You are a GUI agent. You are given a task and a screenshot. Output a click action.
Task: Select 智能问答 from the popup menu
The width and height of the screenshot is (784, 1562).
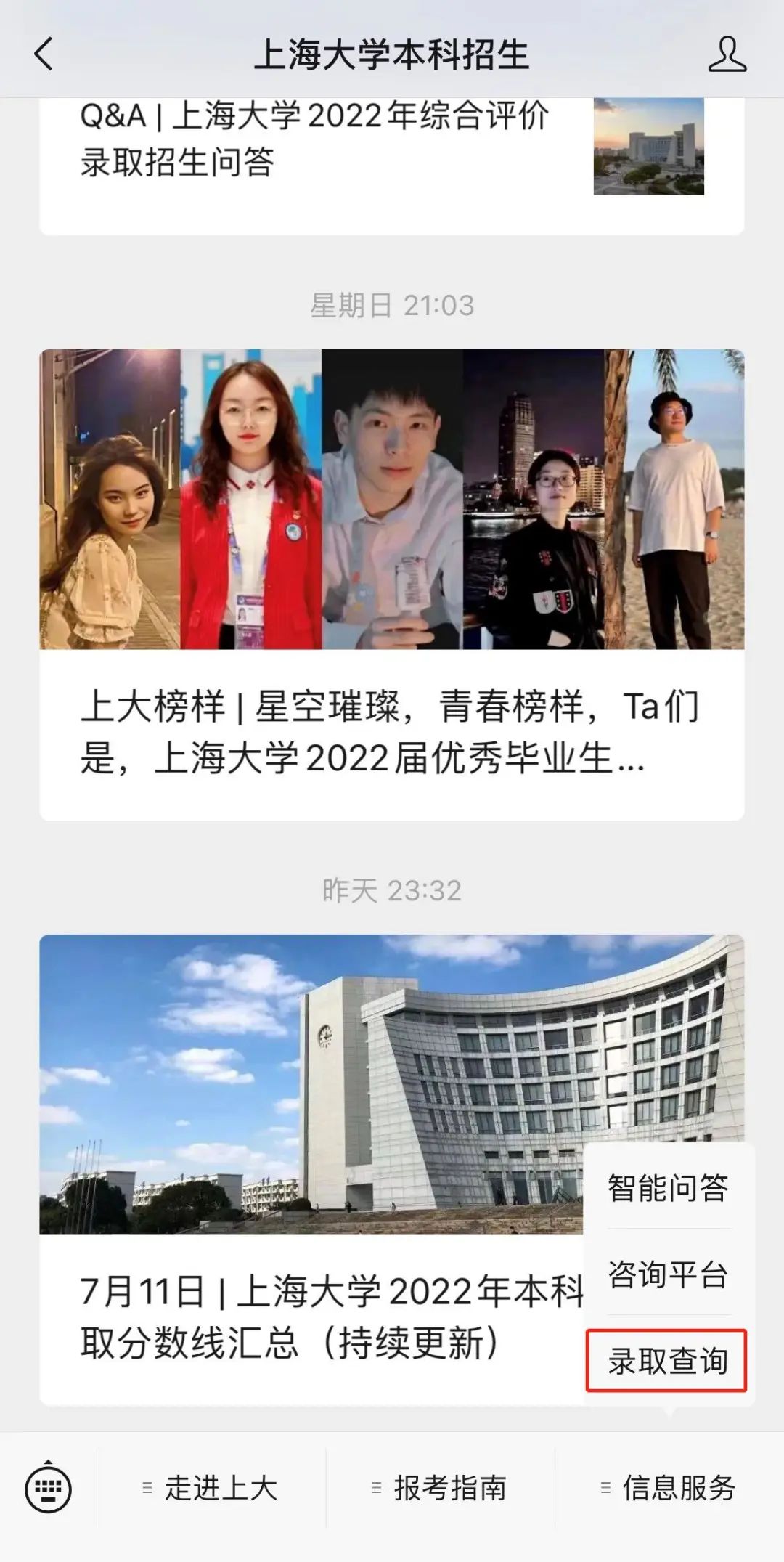668,1189
